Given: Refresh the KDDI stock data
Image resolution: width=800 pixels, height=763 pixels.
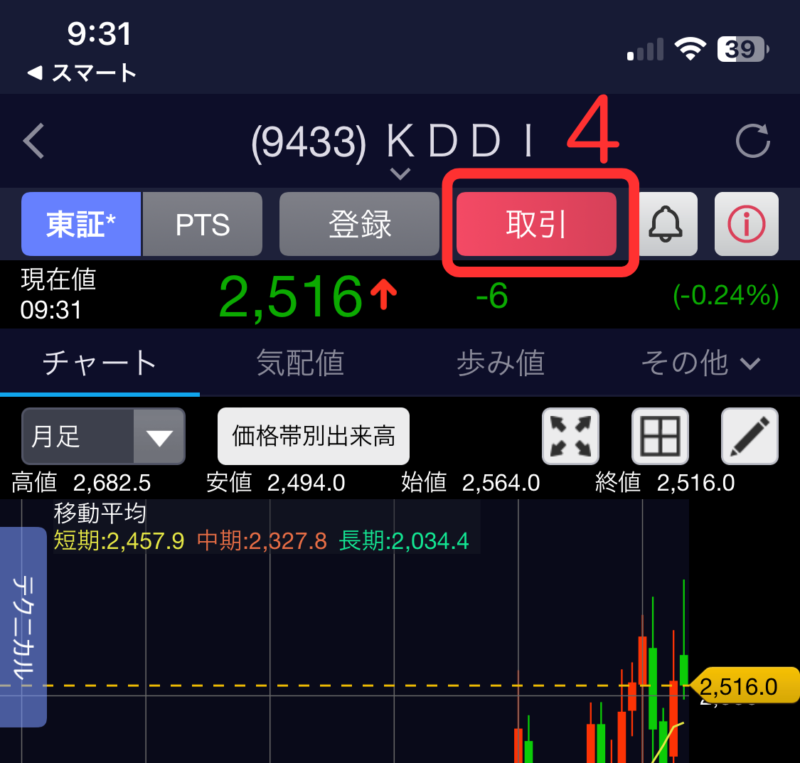Looking at the screenshot, I should click(753, 142).
